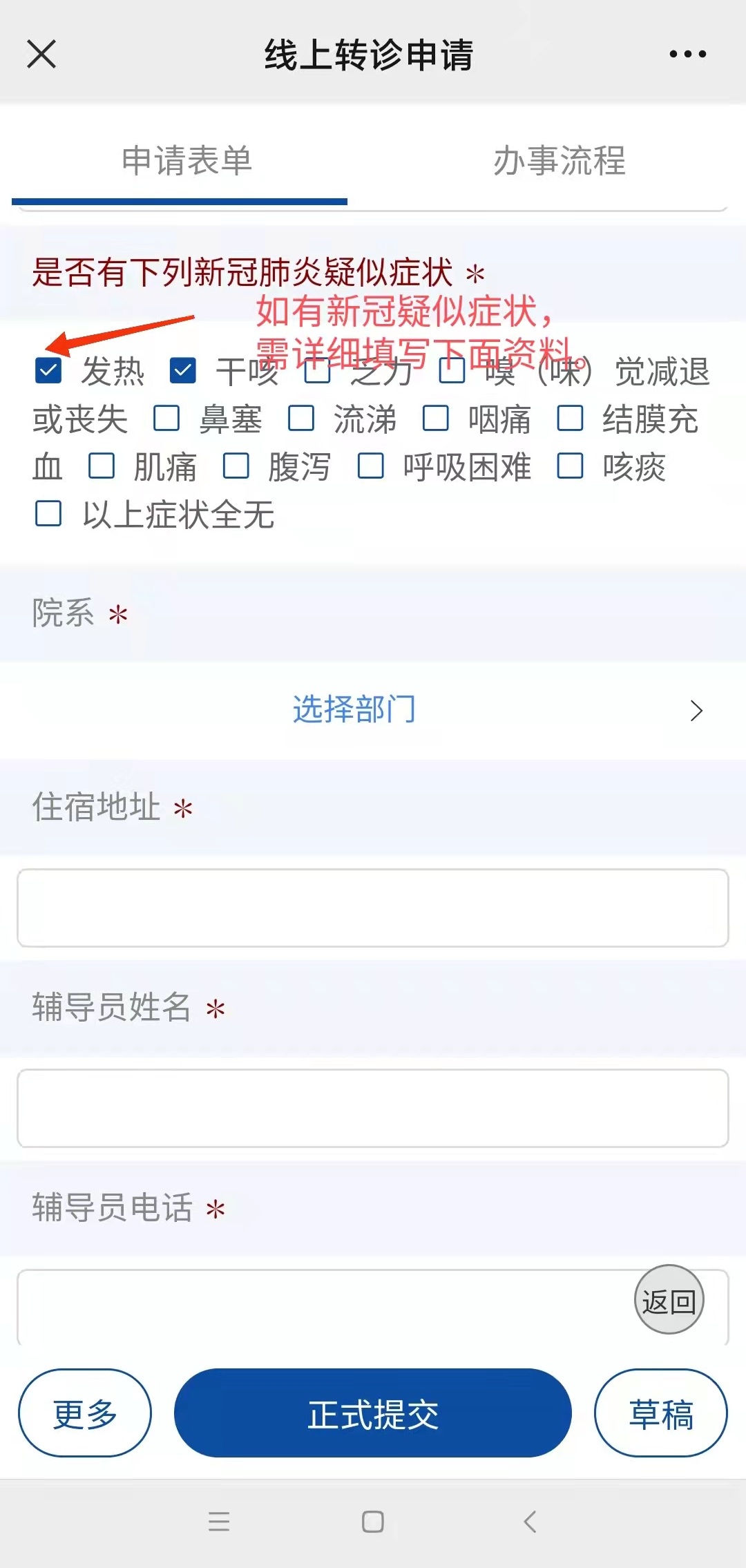
Task: Uncheck the 干咳 symptom checkbox
Action: click(183, 371)
